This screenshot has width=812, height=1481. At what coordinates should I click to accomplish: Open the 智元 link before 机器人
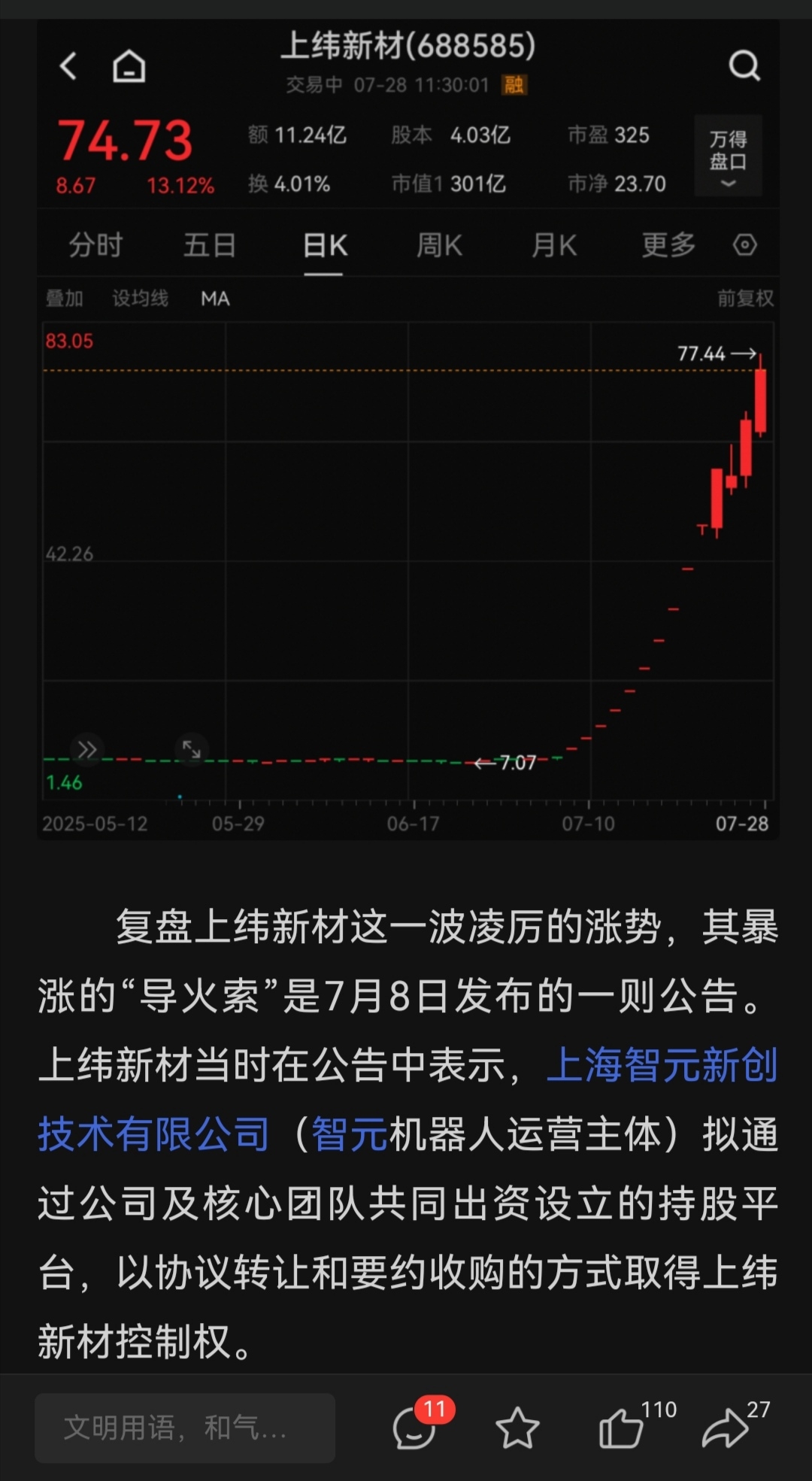[x=350, y=1134]
